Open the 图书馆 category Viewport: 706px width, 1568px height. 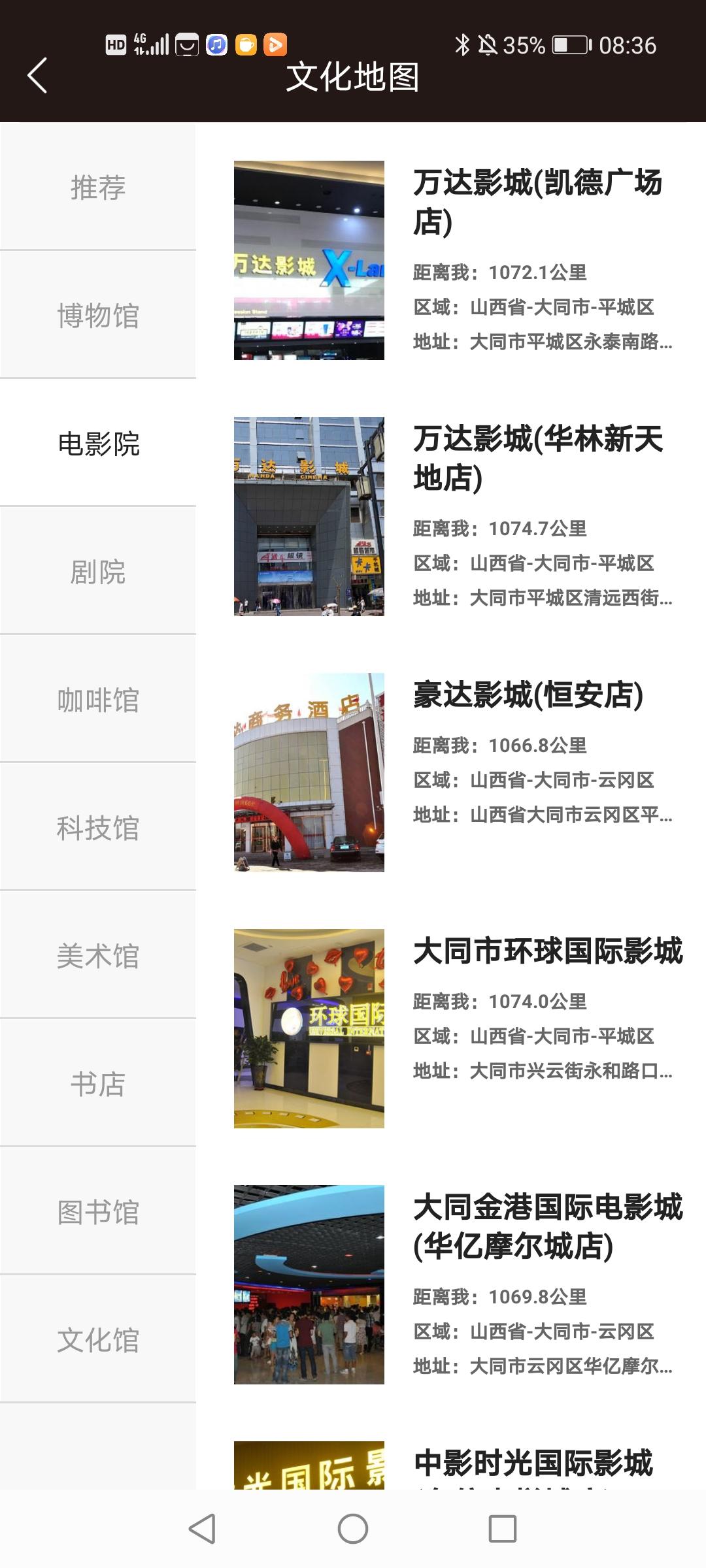coord(98,1212)
